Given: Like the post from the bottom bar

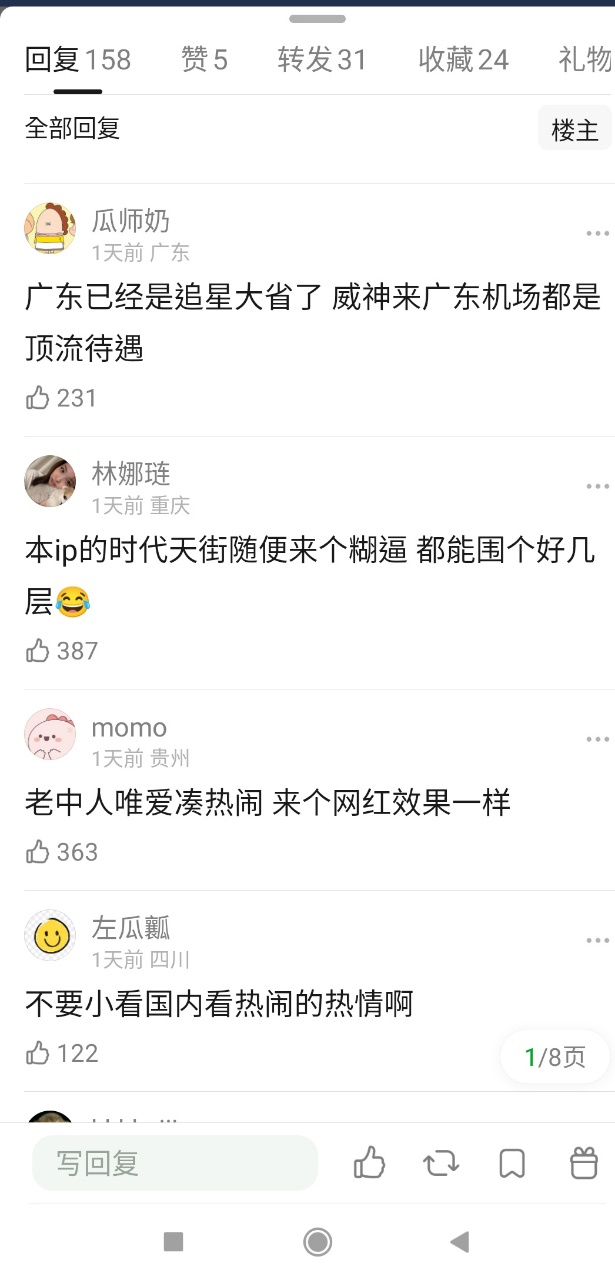Looking at the screenshot, I should (369, 1163).
